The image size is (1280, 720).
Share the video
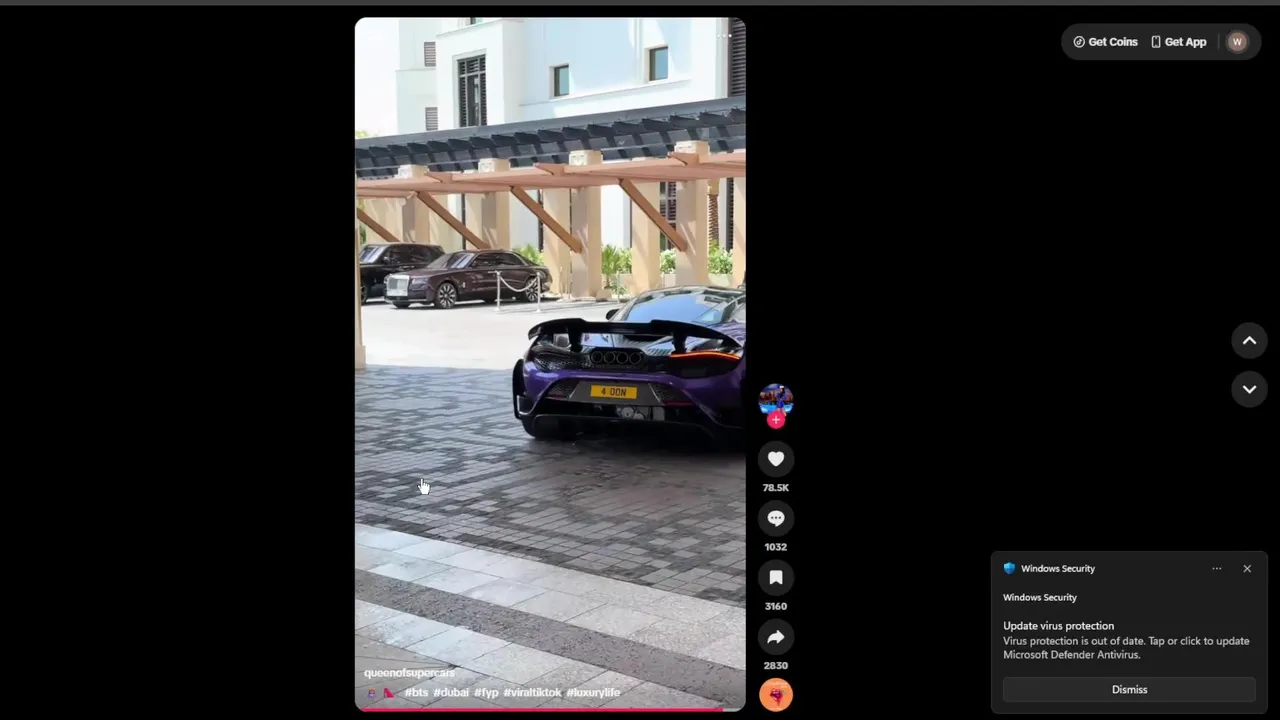pyautogui.click(x=775, y=637)
